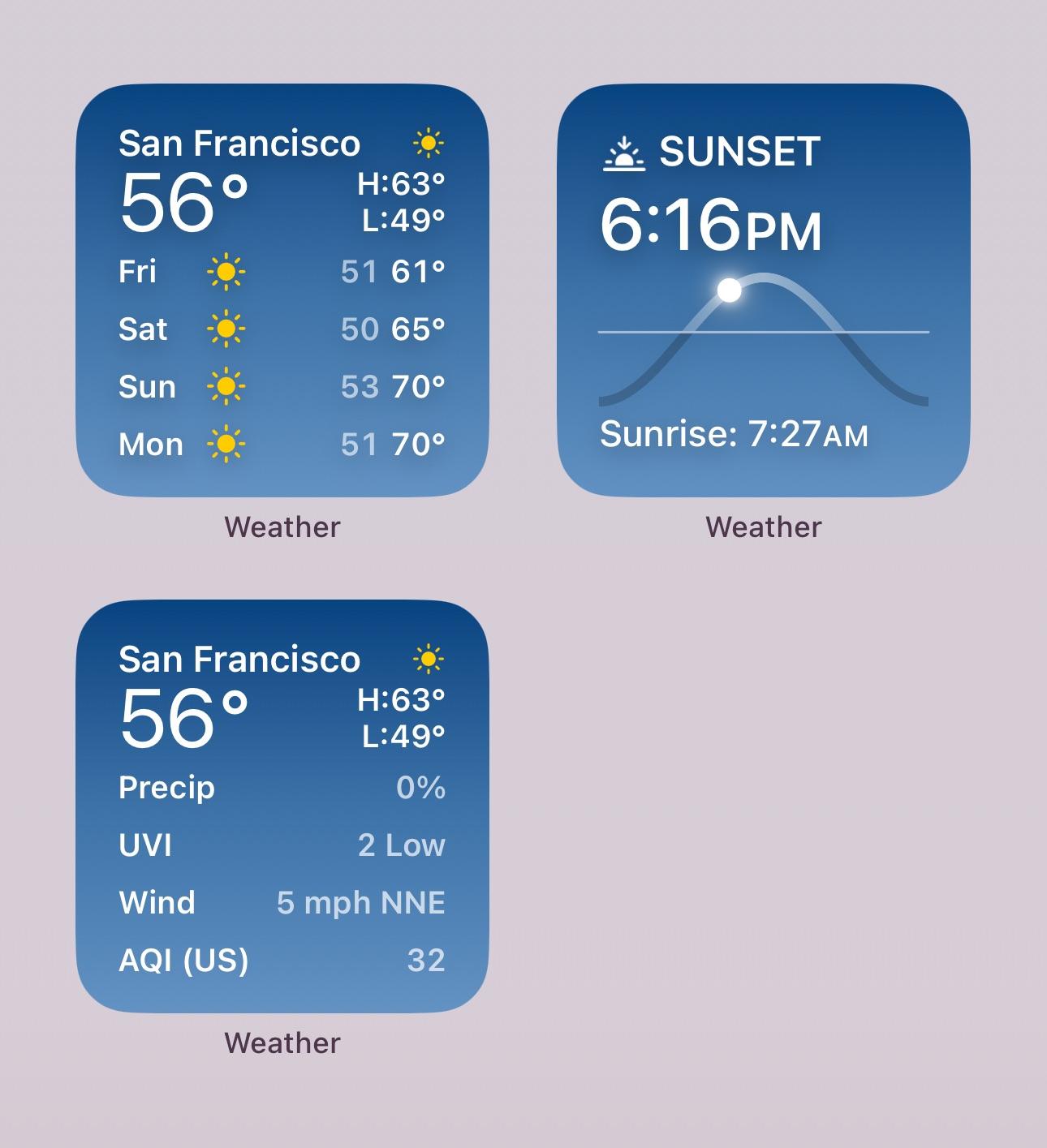Tap the sun position dot on the curve
Viewport: 1047px width, 1148px height.
point(730,288)
